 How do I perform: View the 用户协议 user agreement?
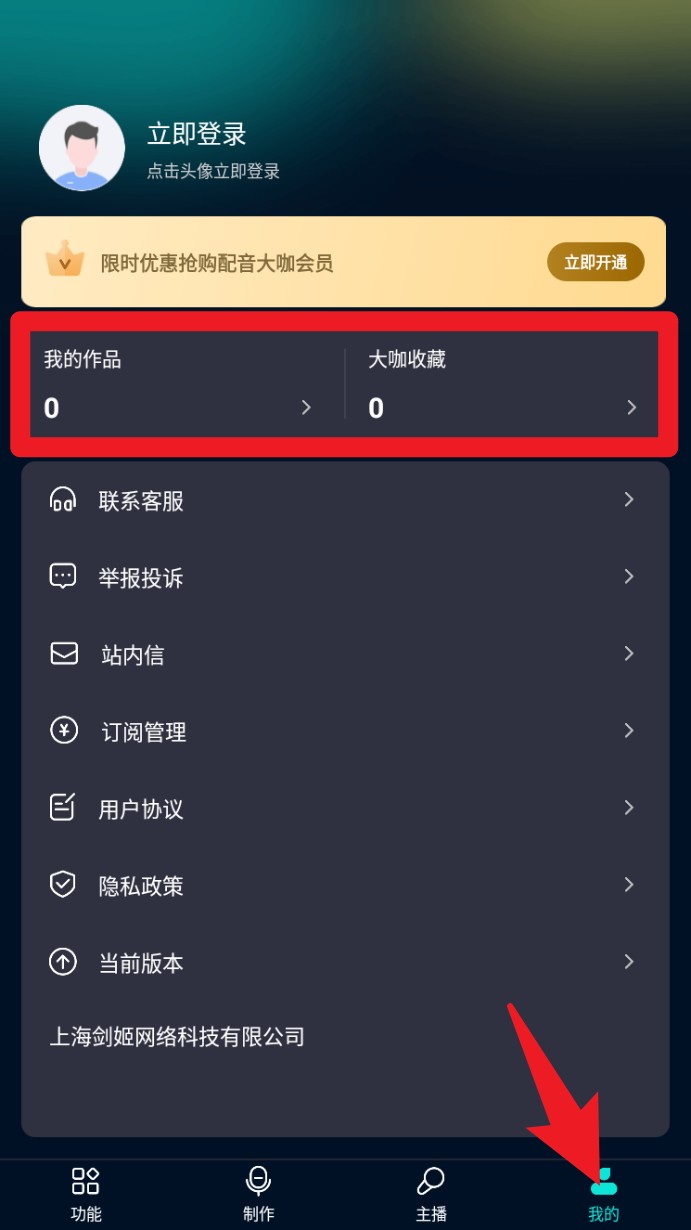pyautogui.click(x=344, y=808)
